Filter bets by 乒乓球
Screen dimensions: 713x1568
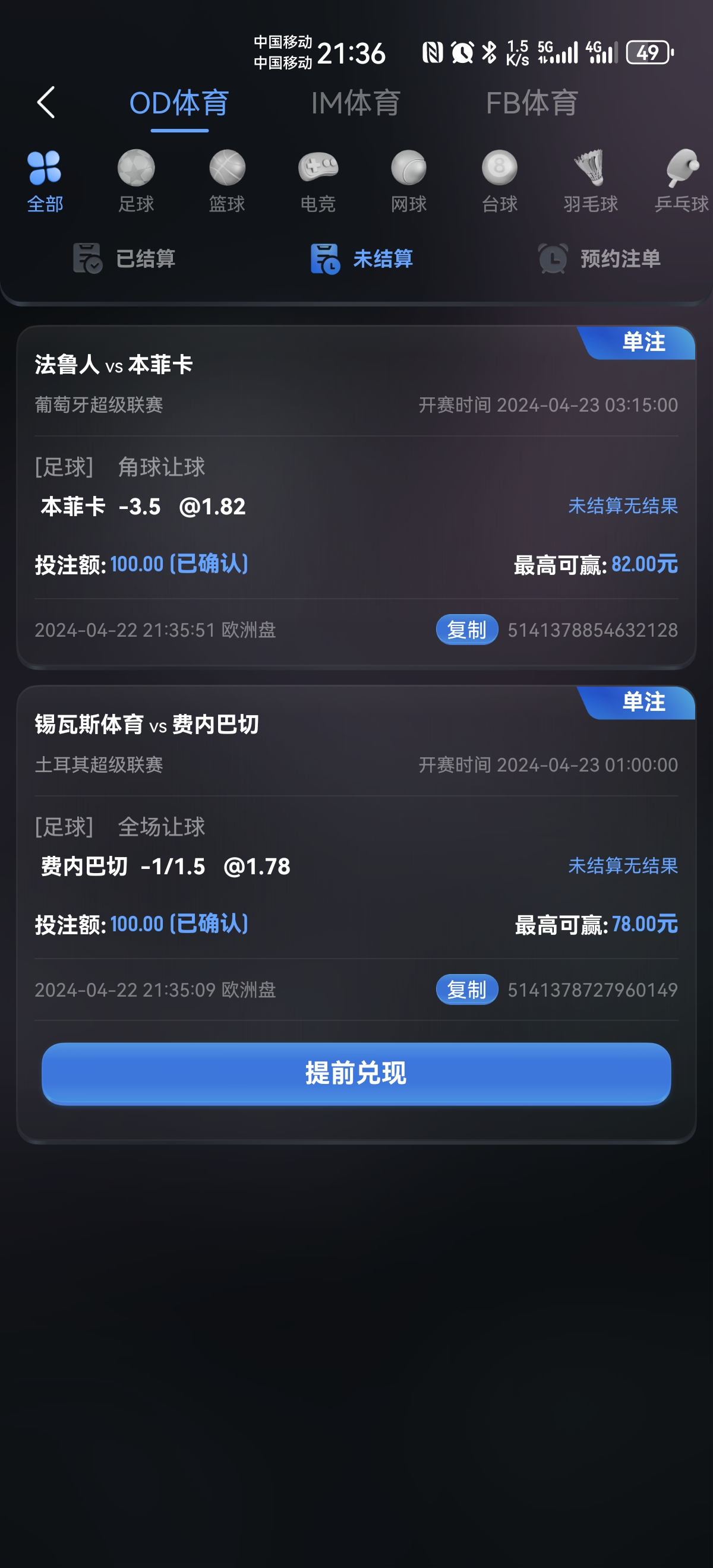pos(682,181)
